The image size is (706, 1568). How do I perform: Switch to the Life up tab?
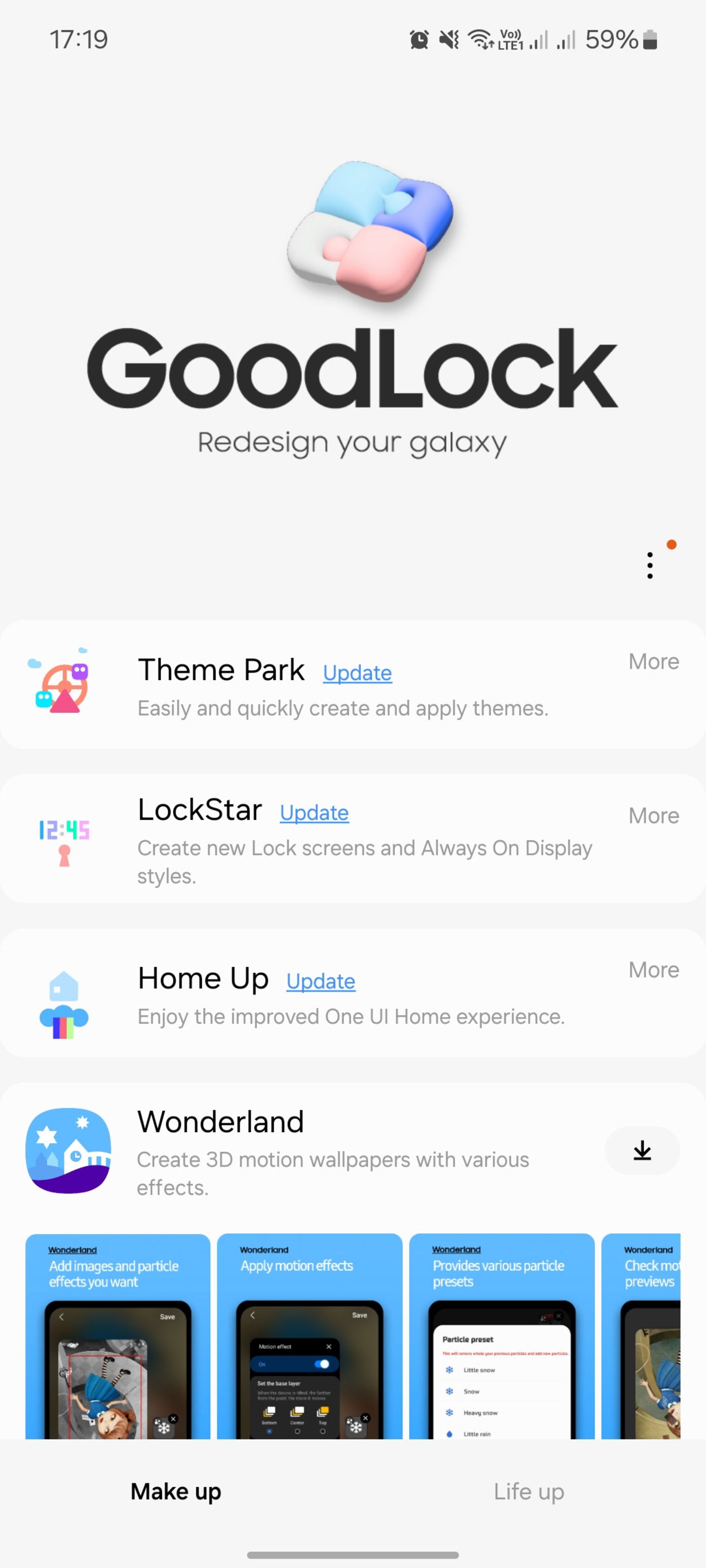(x=529, y=1491)
